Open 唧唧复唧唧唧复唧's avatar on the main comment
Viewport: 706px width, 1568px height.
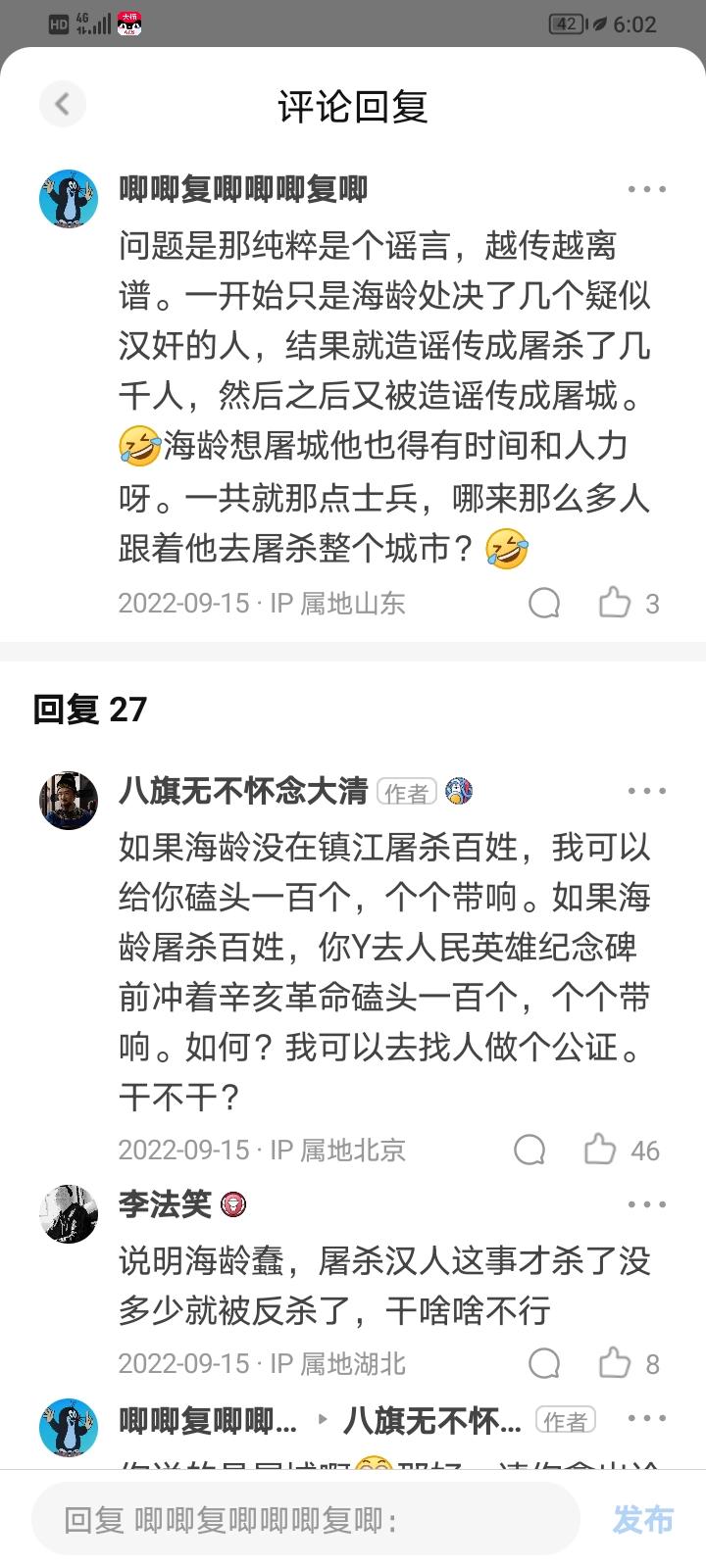coord(69,198)
